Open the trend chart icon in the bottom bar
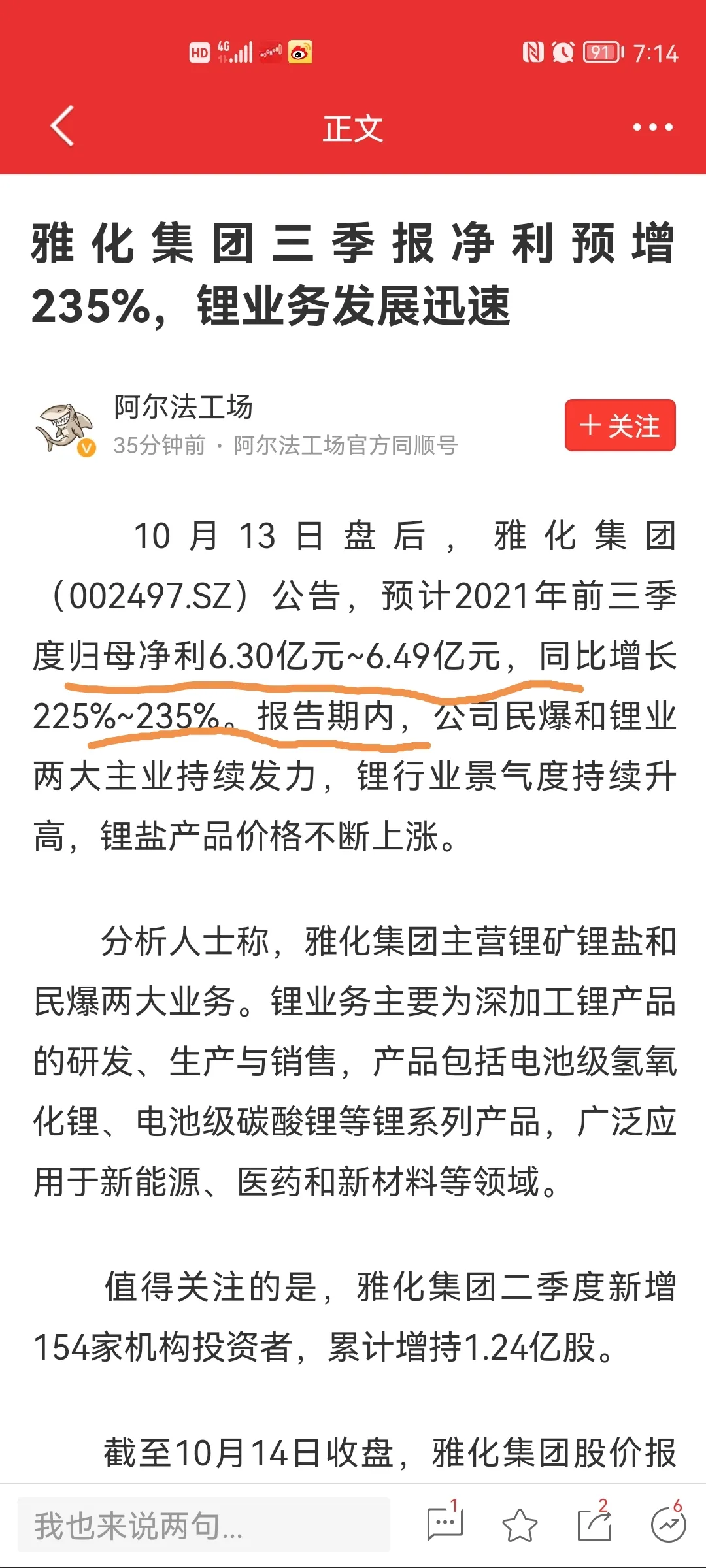706x1568 pixels. (668, 1525)
